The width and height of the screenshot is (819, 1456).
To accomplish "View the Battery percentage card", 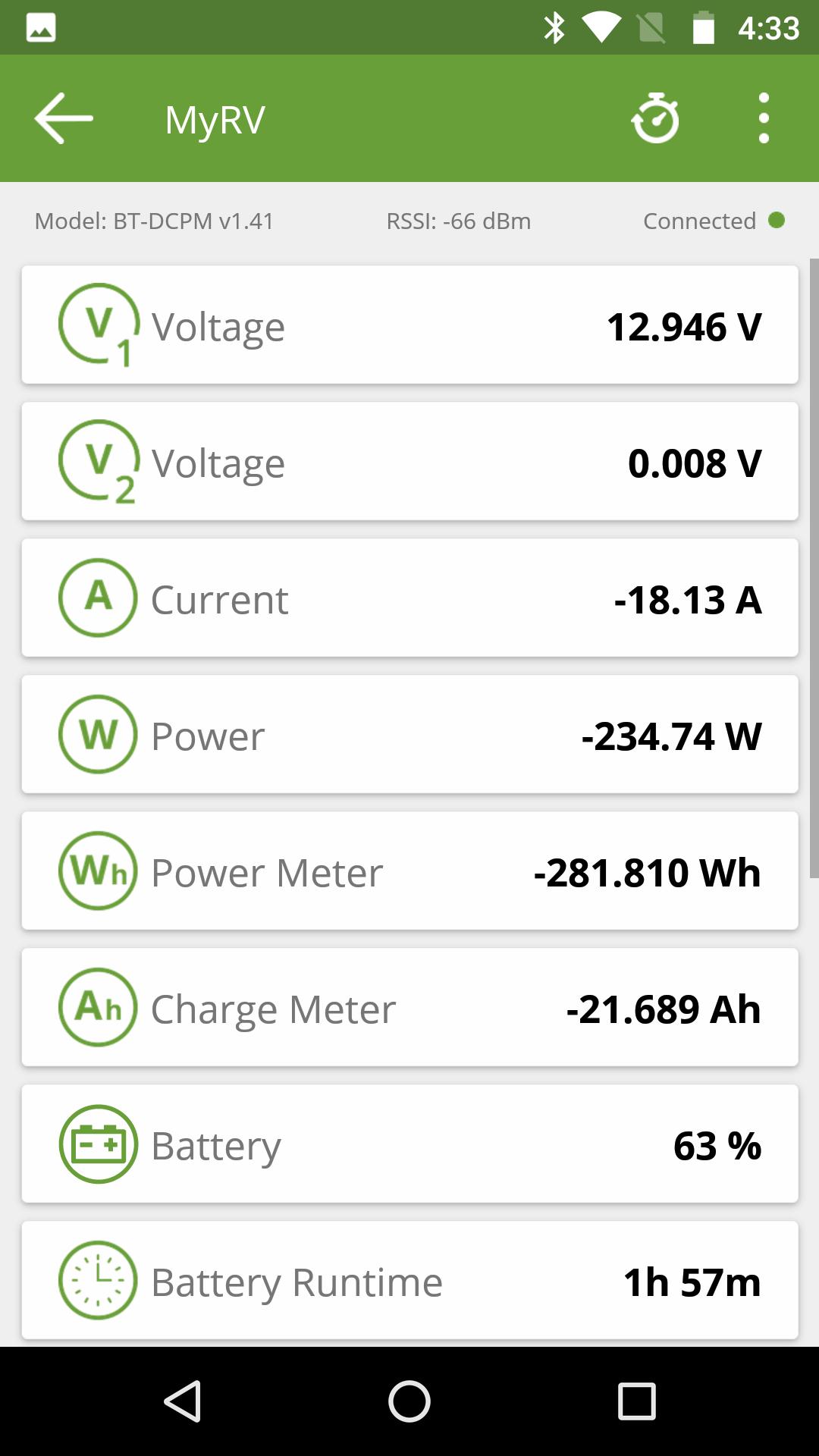I will (x=409, y=1144).
